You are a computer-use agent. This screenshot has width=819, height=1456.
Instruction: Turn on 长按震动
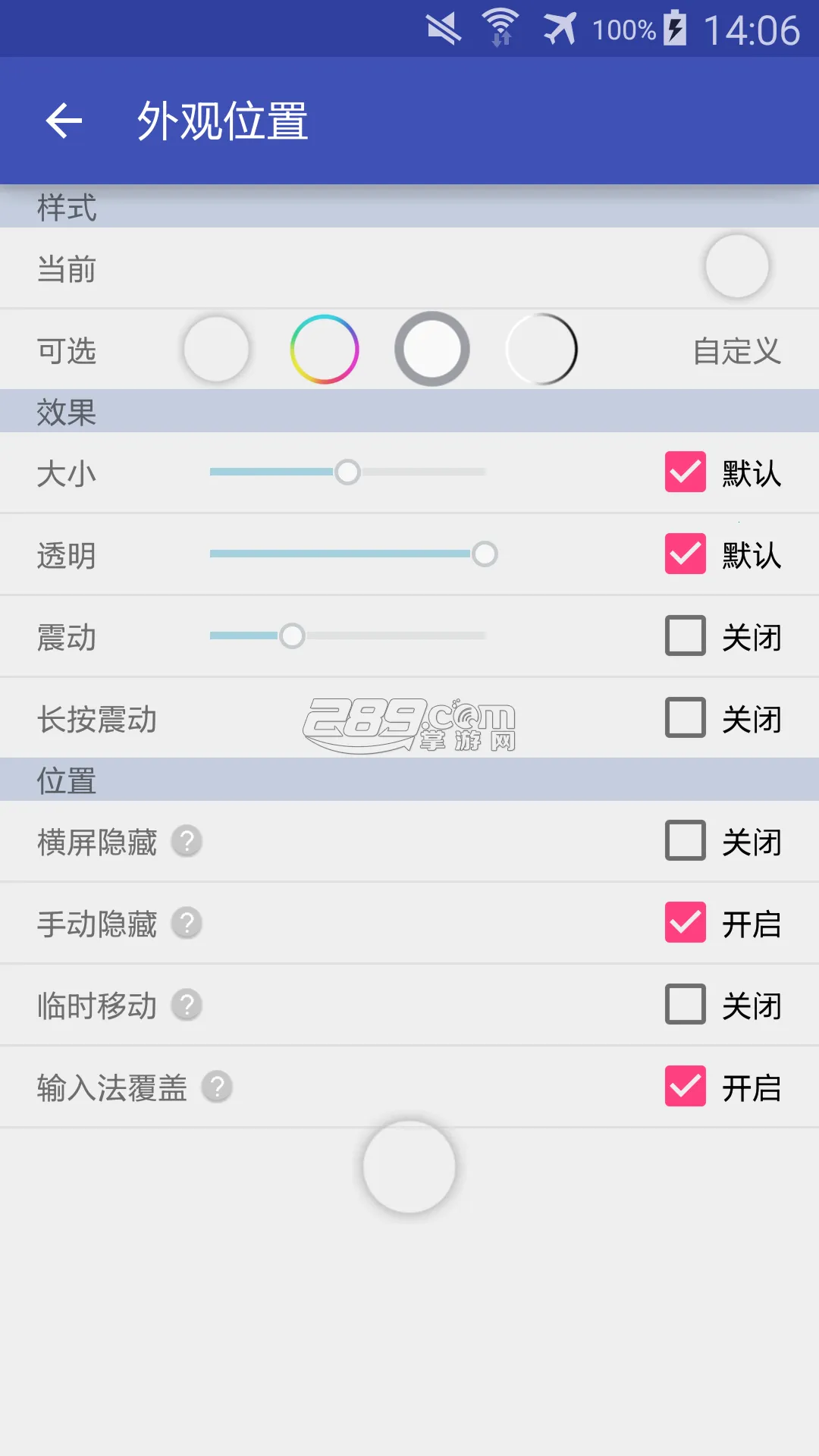686,718
